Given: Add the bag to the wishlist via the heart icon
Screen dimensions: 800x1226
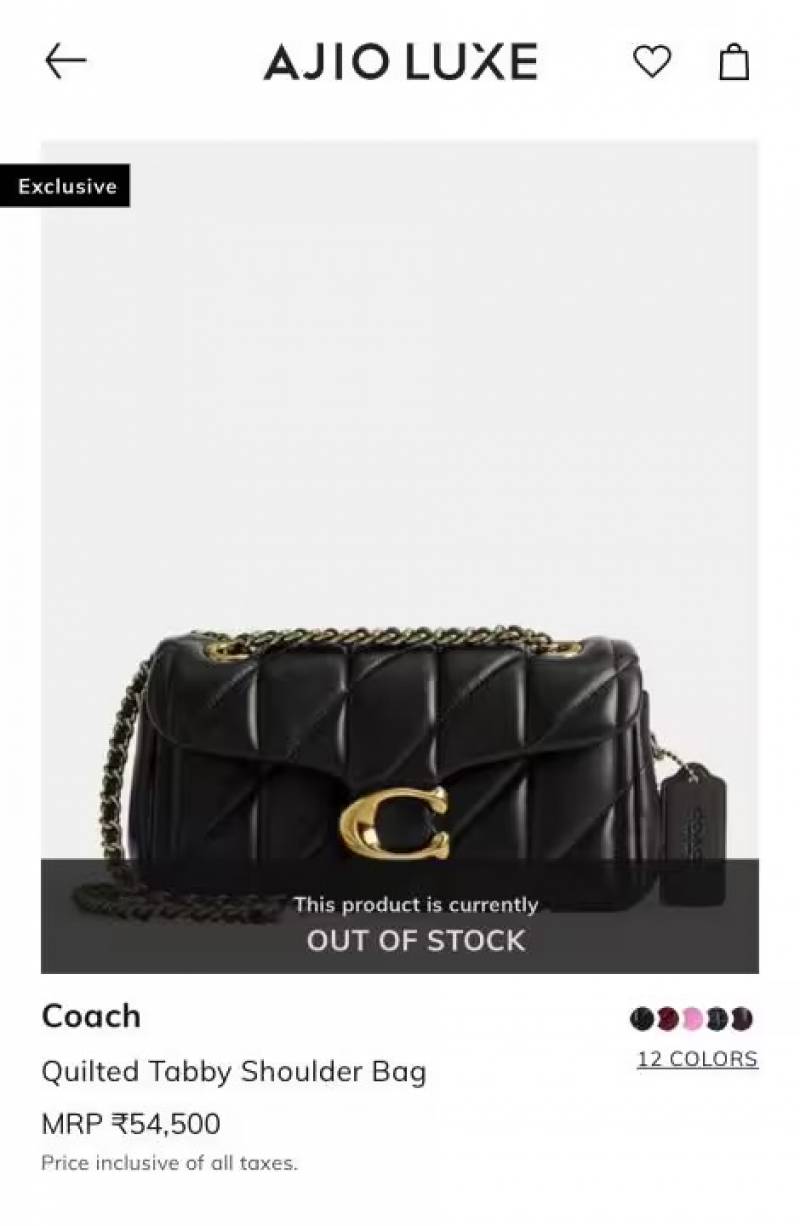Looking at the screenshot, I should tap(652, 62).
